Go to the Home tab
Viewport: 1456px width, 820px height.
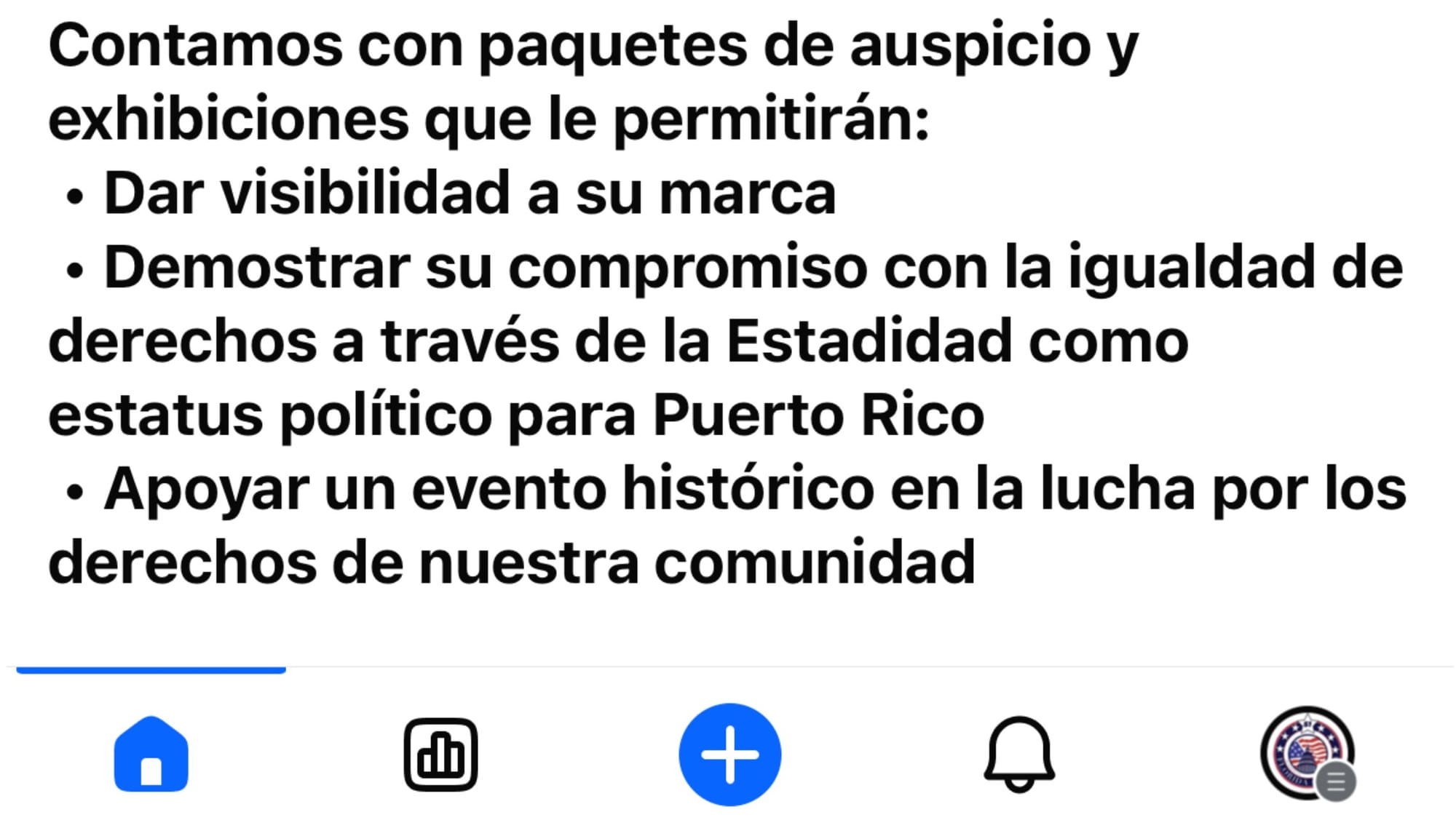[151, 755]
